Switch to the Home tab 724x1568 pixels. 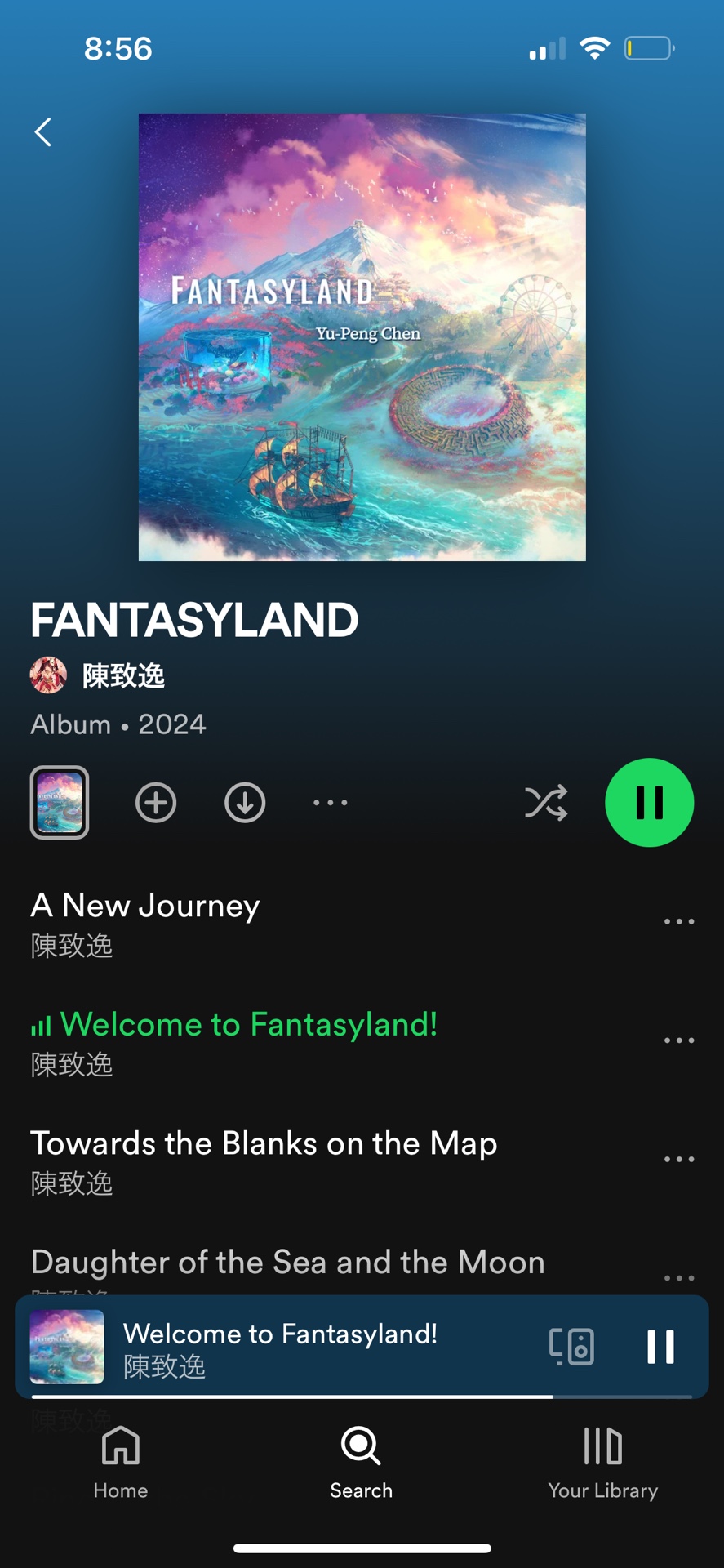[120, 1462]
